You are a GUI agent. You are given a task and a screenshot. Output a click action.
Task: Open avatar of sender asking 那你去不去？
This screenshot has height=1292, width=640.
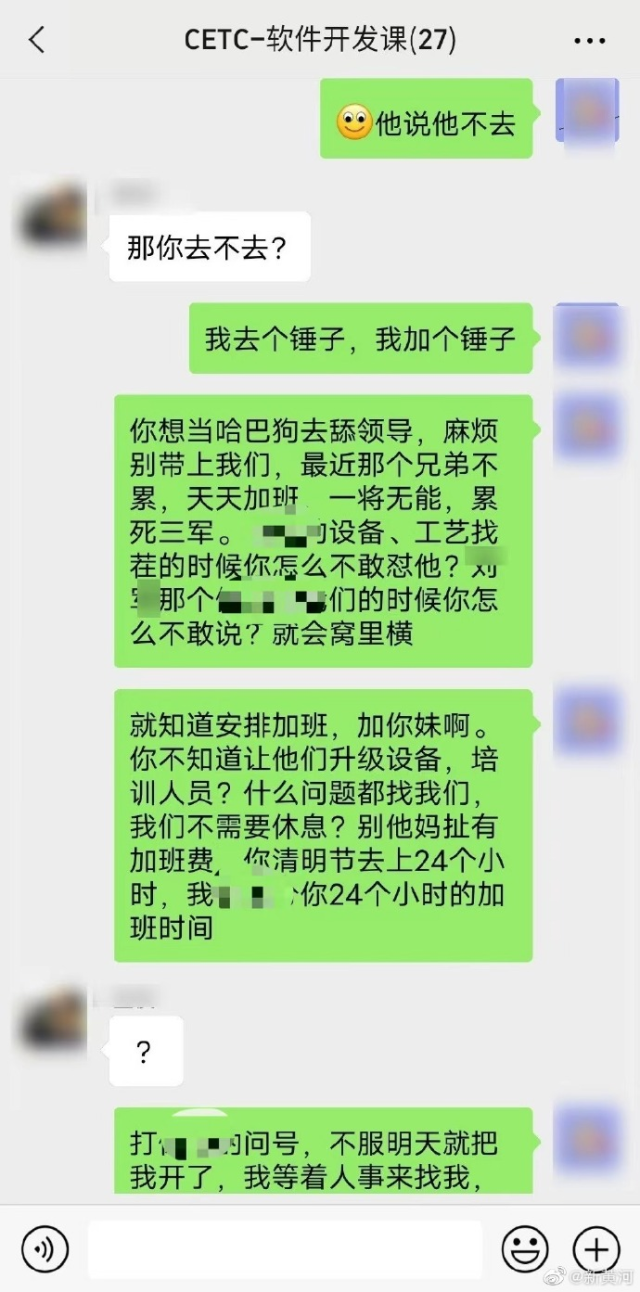(53, 214)
